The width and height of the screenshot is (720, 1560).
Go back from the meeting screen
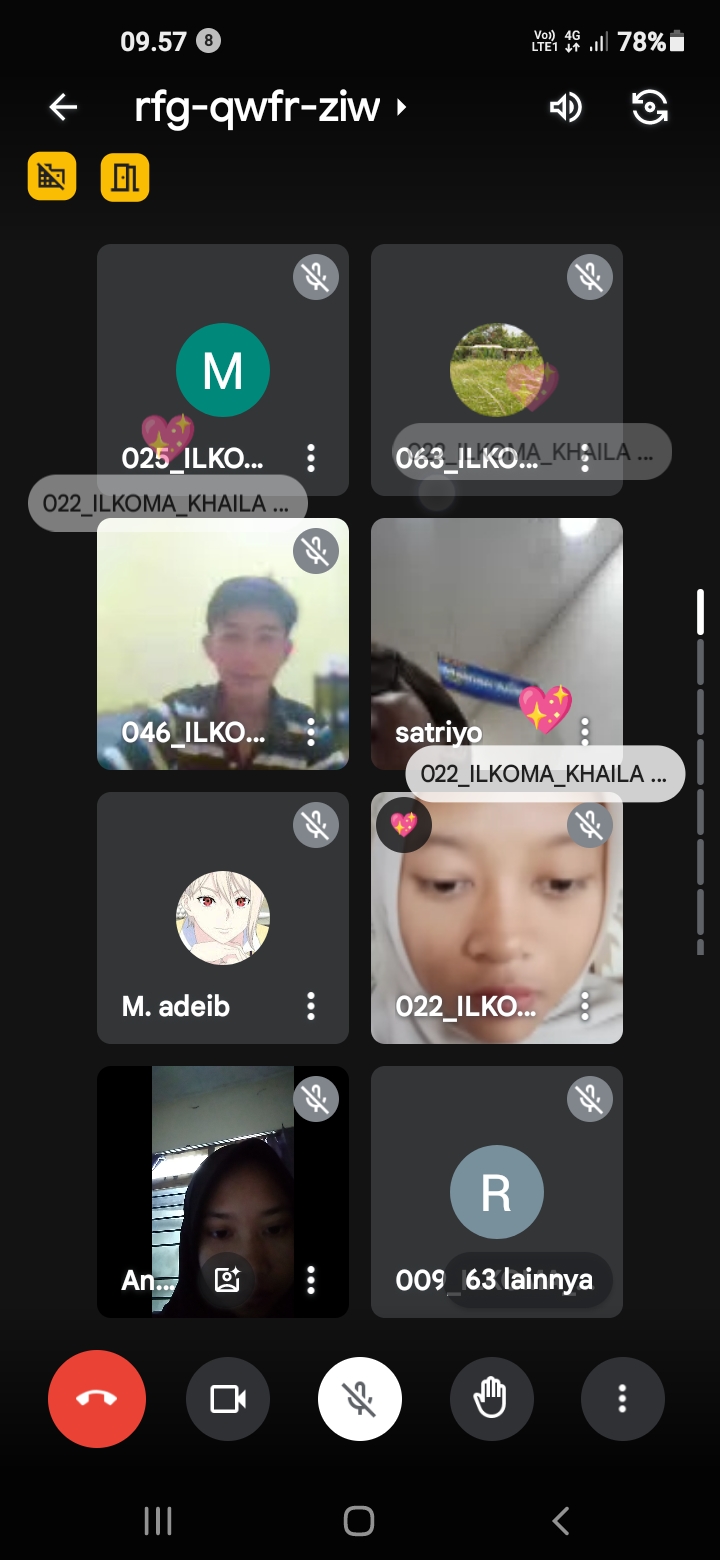(63, 107)
